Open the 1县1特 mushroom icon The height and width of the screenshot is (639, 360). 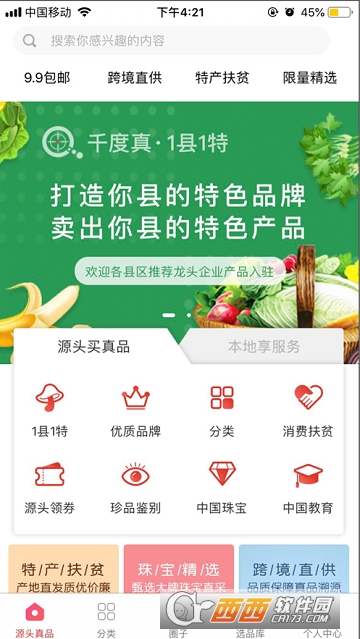tap(50, 410)
